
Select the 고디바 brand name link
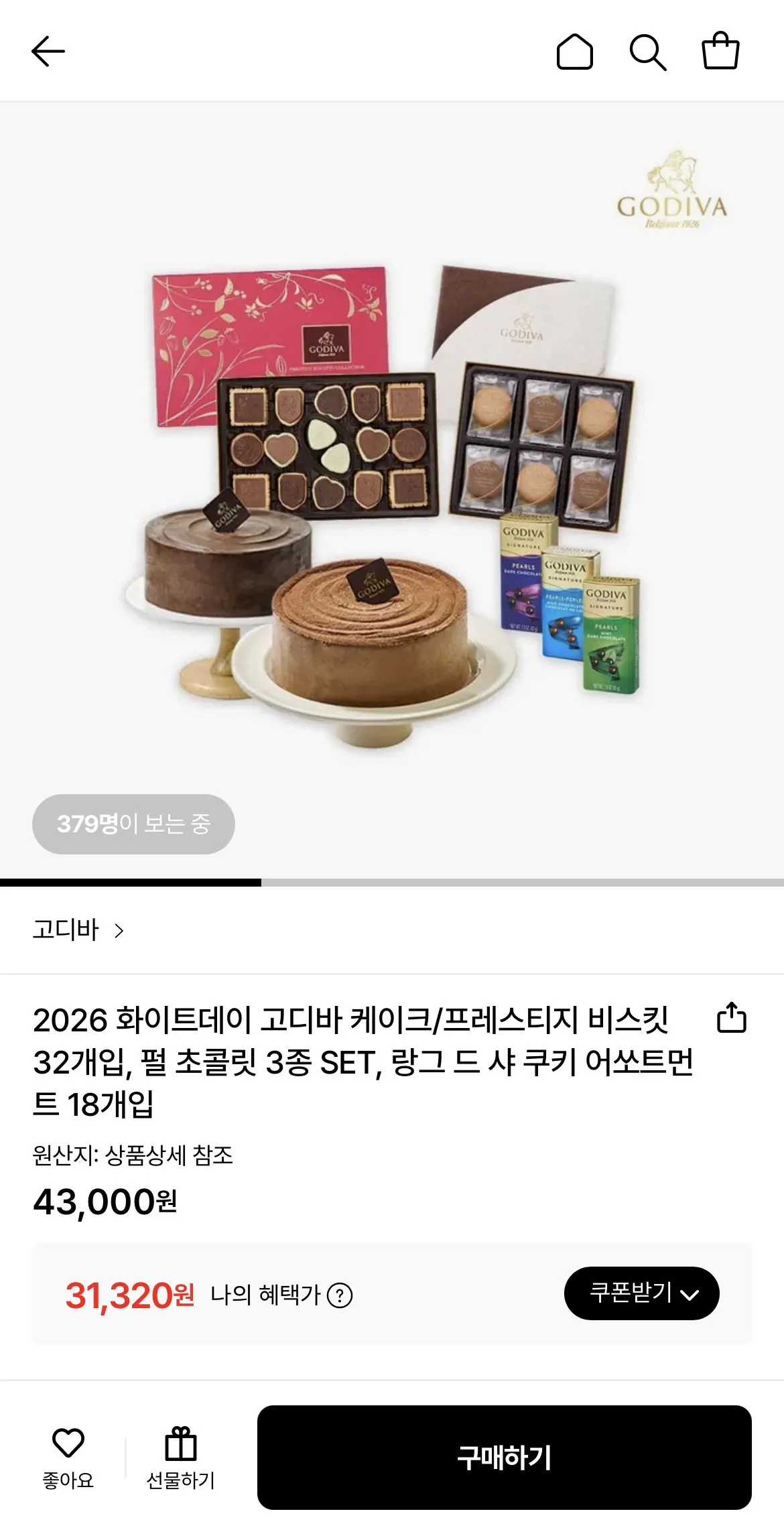click(65, 929)
